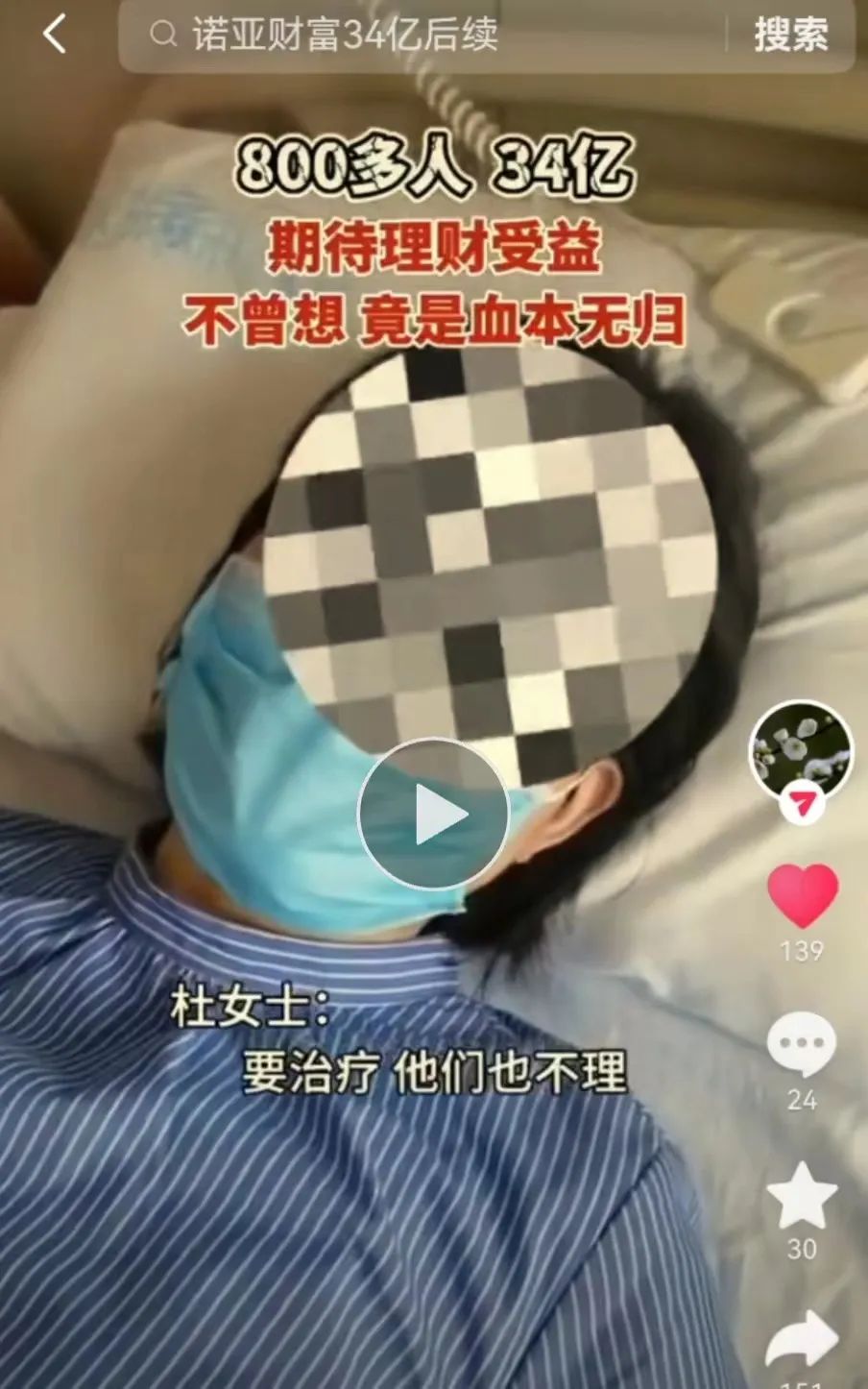Screen dimensions: 868x1389
Task: Add the video to favorites via the star
Action: pyautogui.click(x=802, y=1194)
